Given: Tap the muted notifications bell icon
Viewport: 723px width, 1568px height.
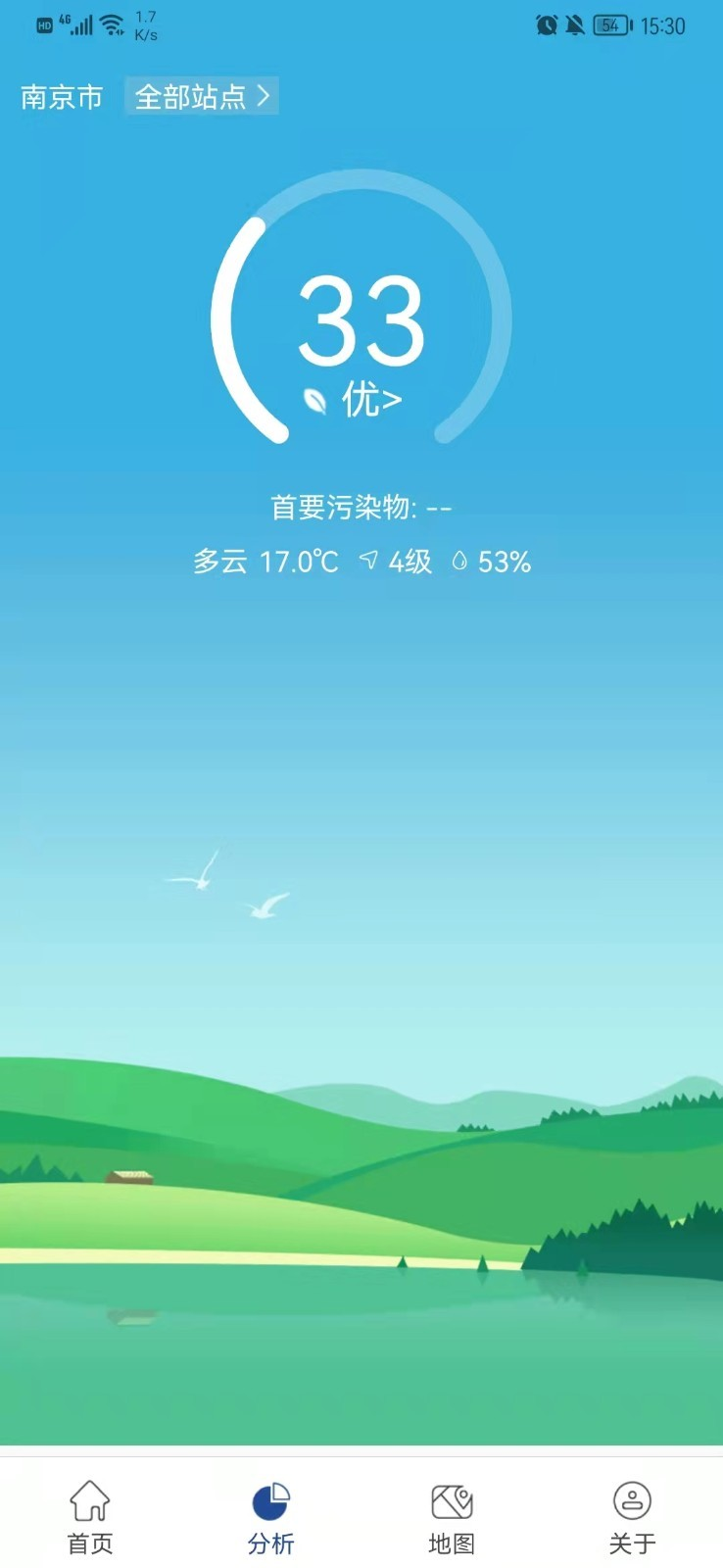Looking at the screenshot, I should point(575,26).
